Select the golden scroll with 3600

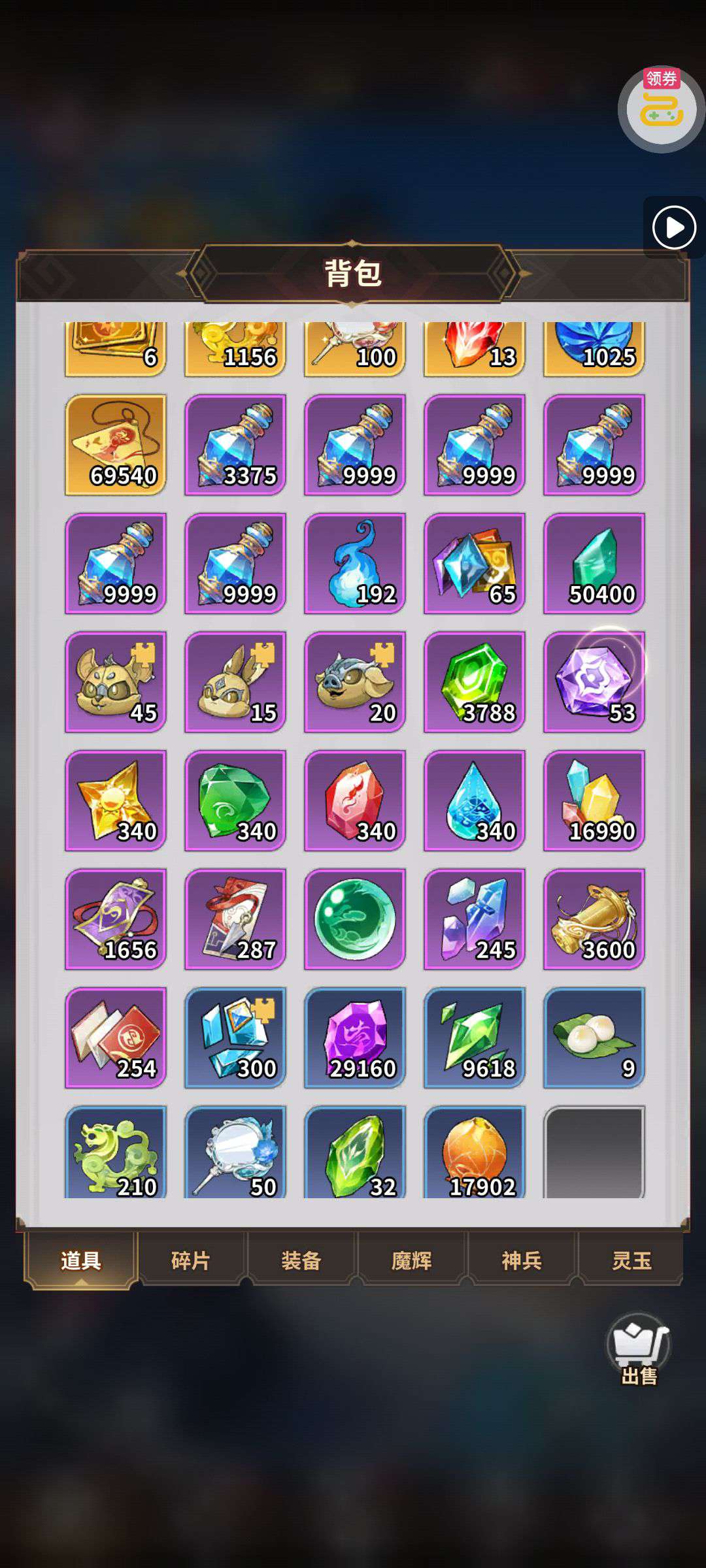click(x=594, y=919)
